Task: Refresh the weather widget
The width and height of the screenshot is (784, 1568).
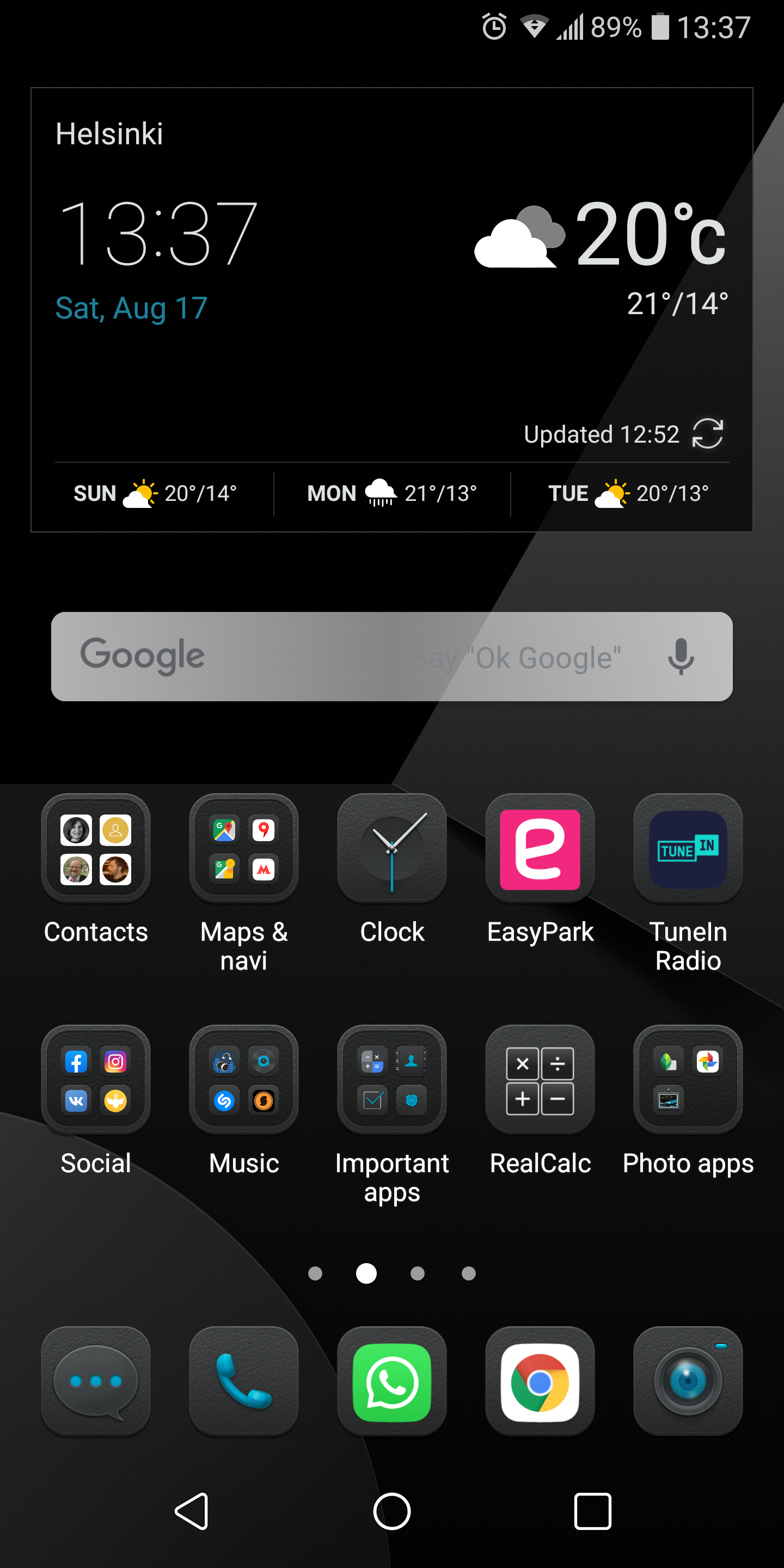Action: [x=707, y=434]
